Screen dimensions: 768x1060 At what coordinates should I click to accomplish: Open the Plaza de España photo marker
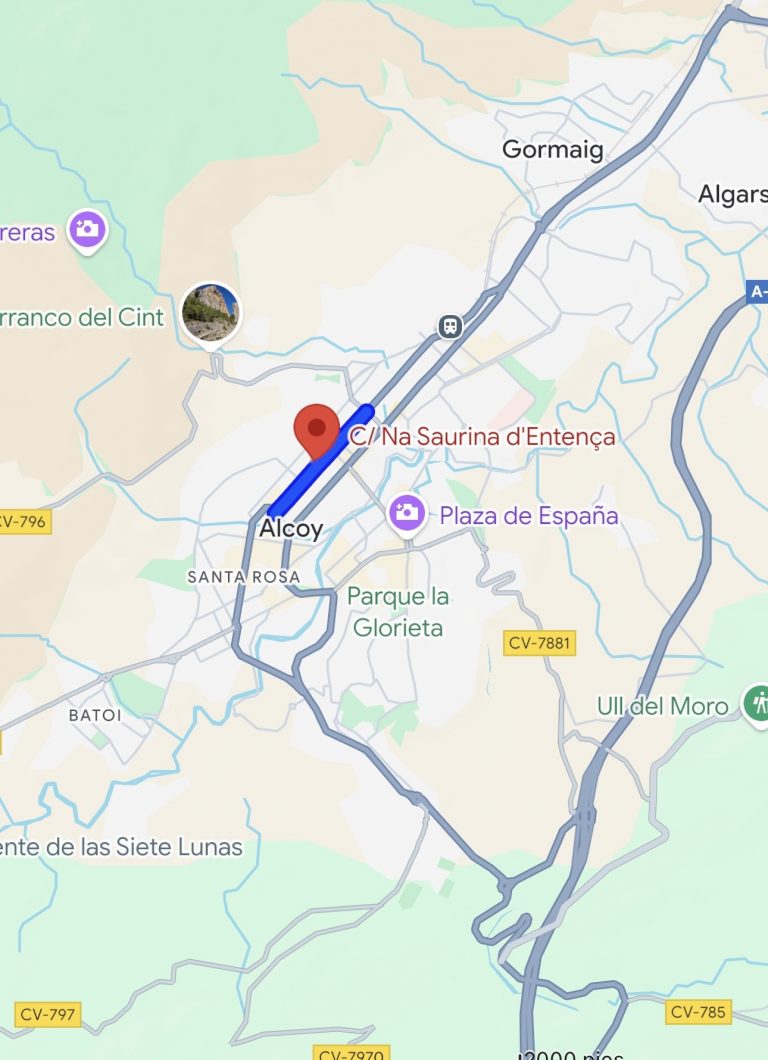[x=407, y=515]
